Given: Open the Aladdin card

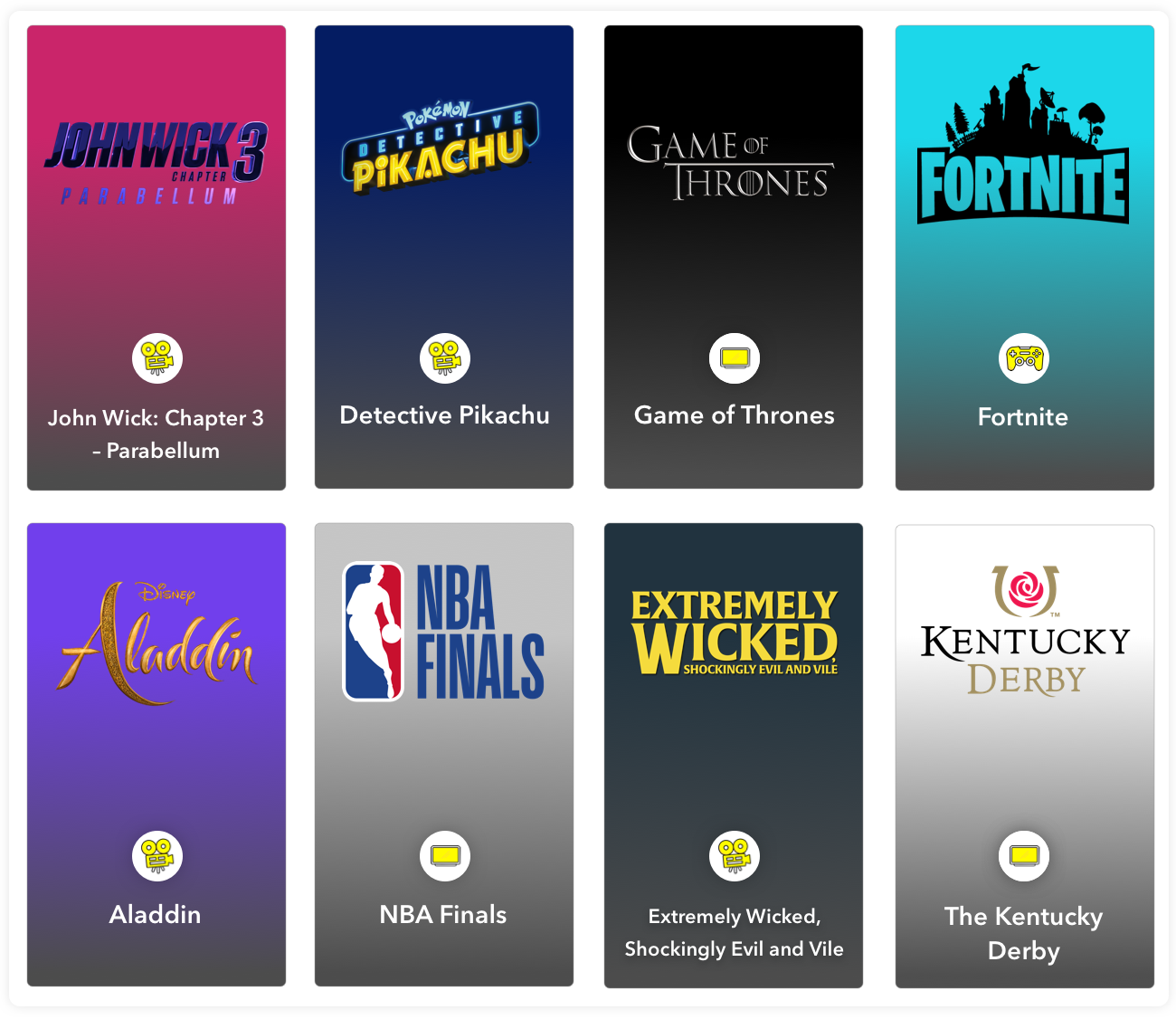Looking at the screenshot, I should [156, 756].
